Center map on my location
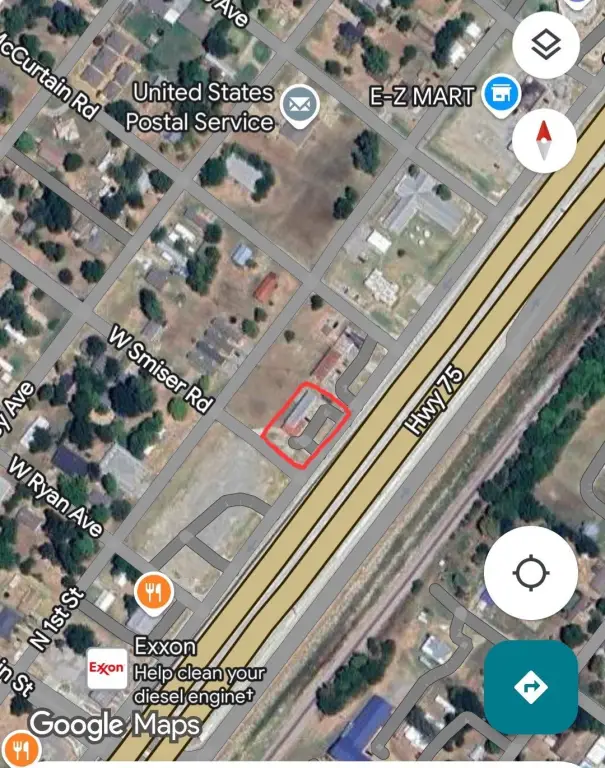This screenshot has width=605, height=768. point(530,574)
